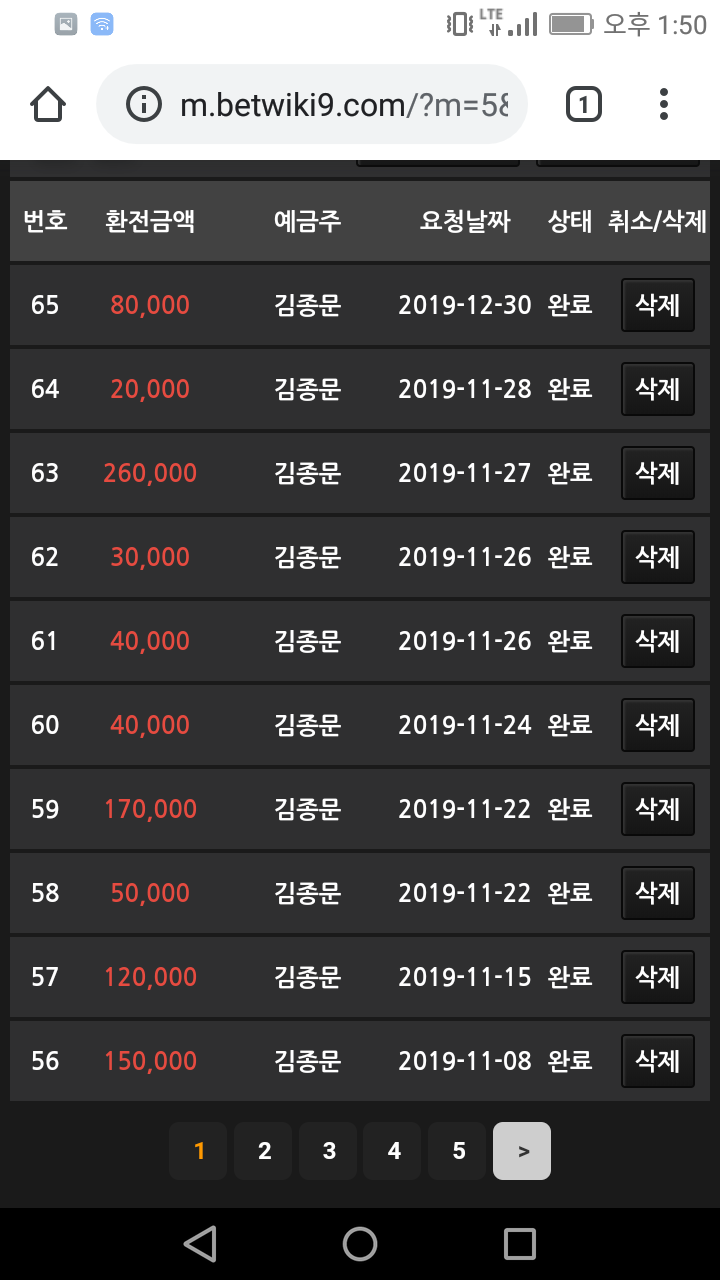This screenshot has width=720, height=1280.
Task: Open the address bar with m.betwiki9.com
Action: pos(312,104)
